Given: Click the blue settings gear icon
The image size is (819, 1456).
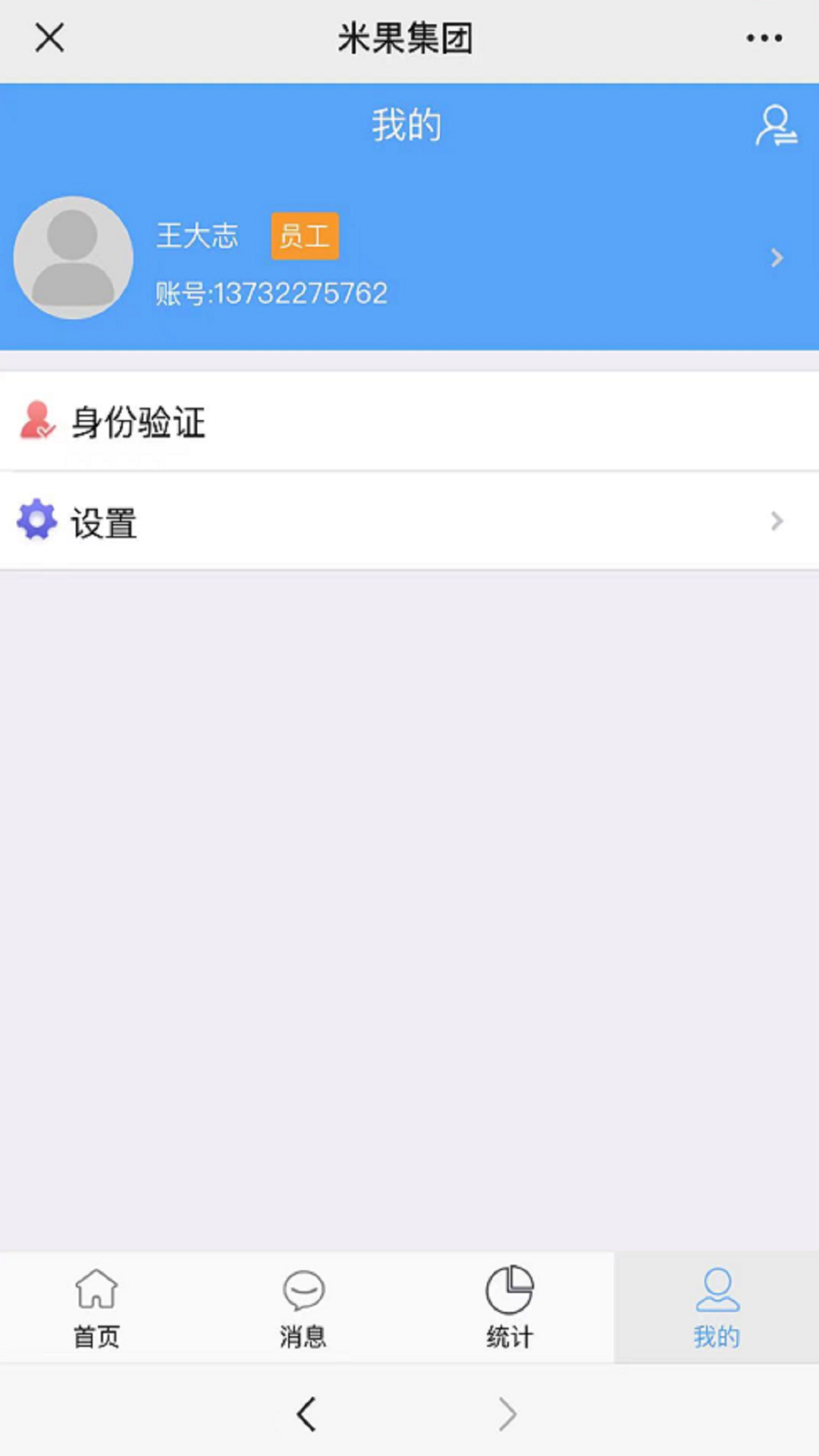Looking at the screenshot, I should coord(36,520).
